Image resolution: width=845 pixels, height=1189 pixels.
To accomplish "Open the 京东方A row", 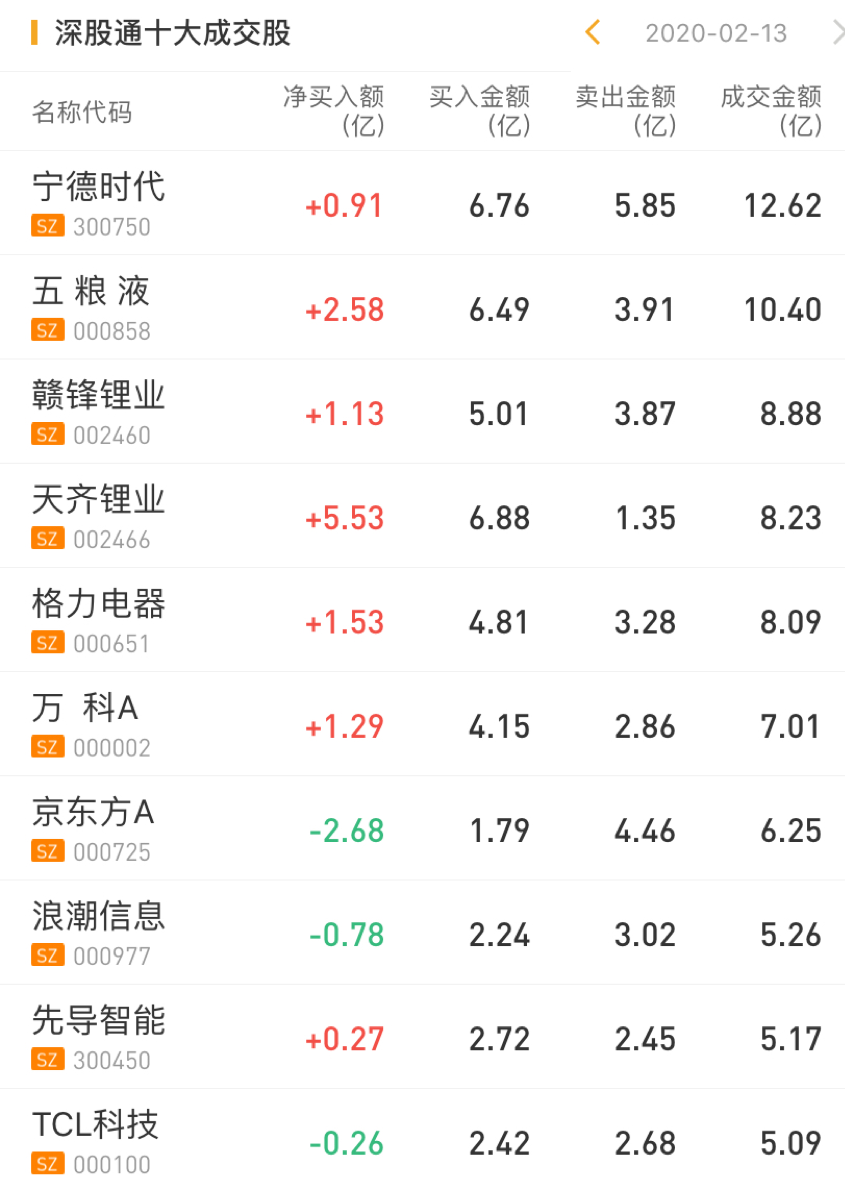I will coord(93,812).
